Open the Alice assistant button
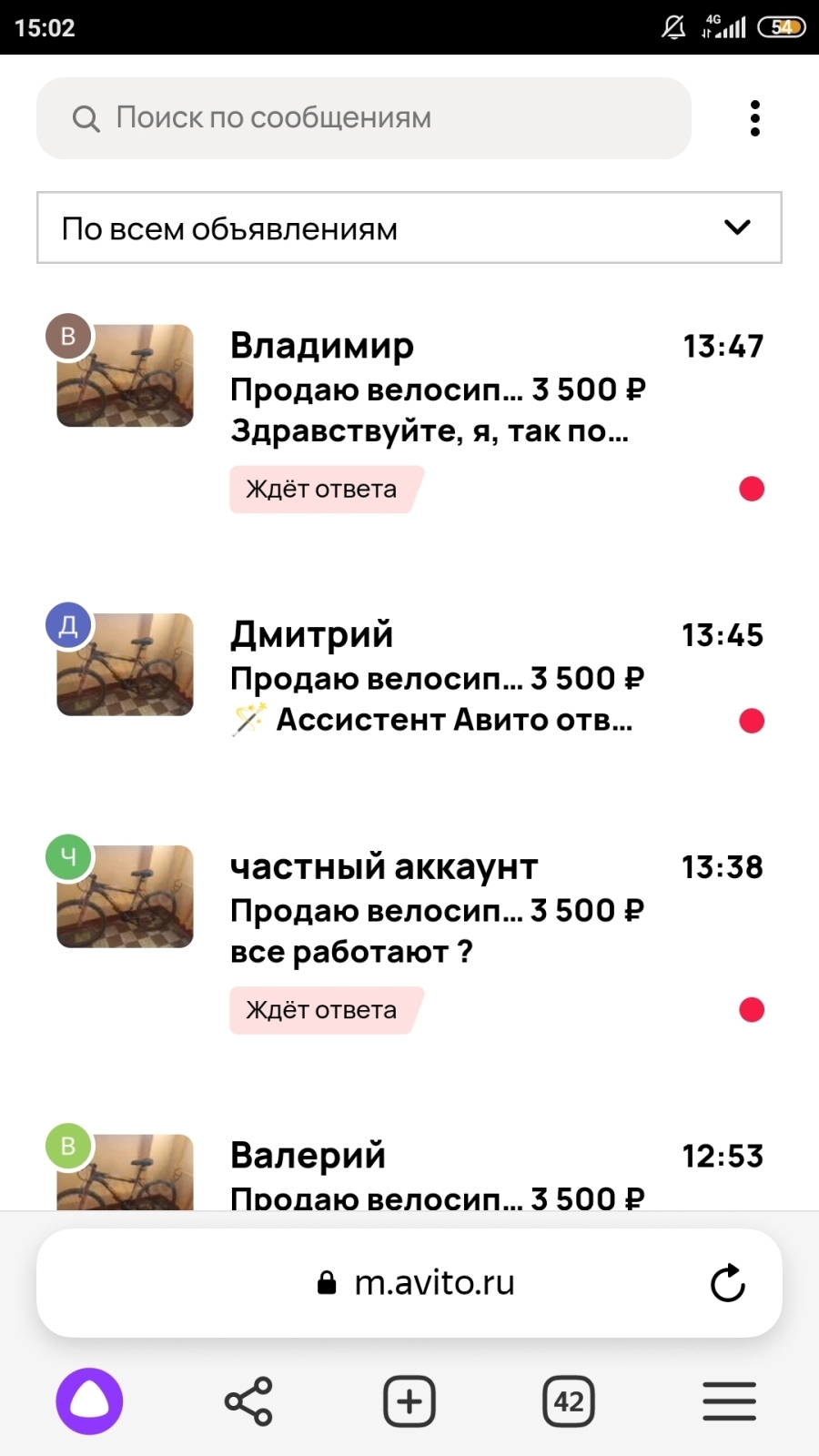Viewport: 819px width, 1456px height. coord(89,1401)
